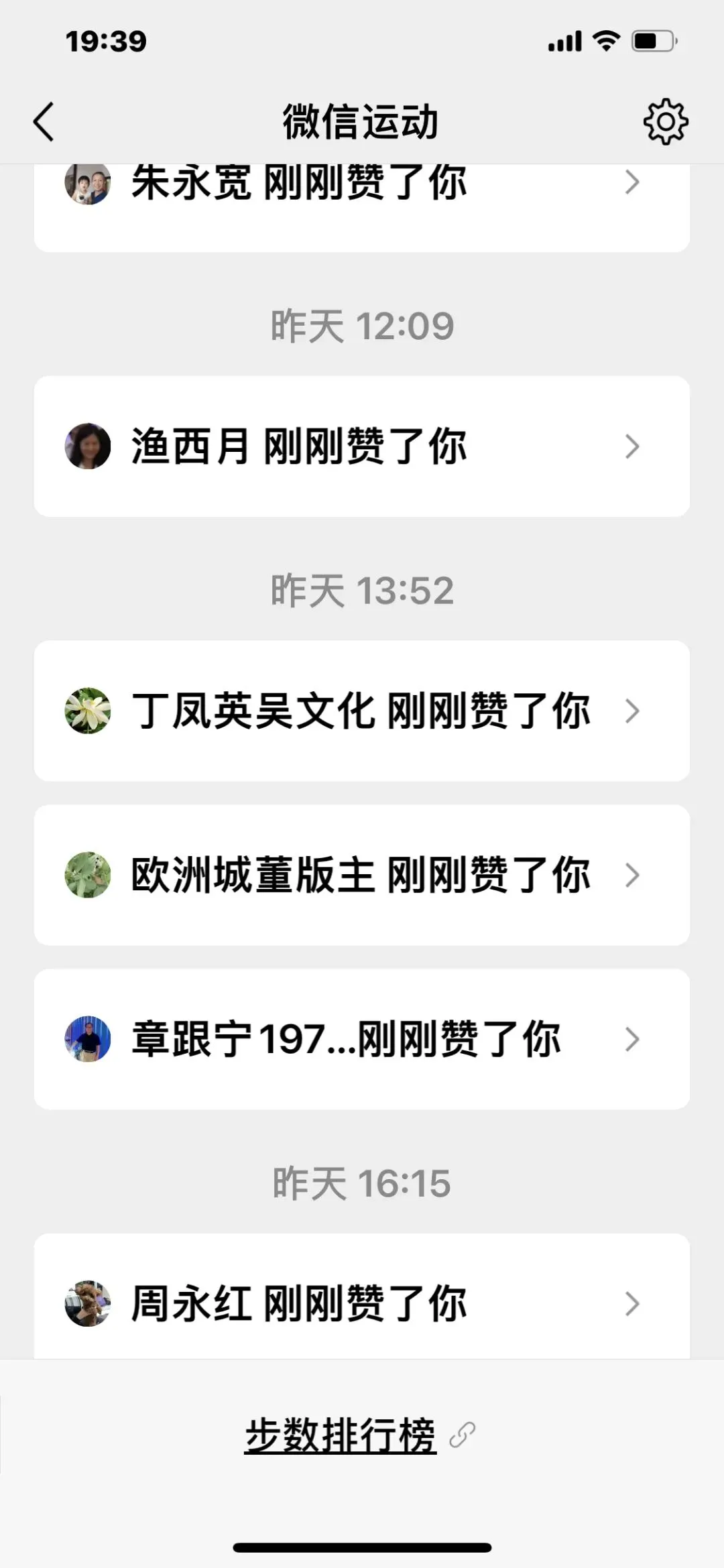View 丁凤英吴文化's like notification

[x=362, y=711]
